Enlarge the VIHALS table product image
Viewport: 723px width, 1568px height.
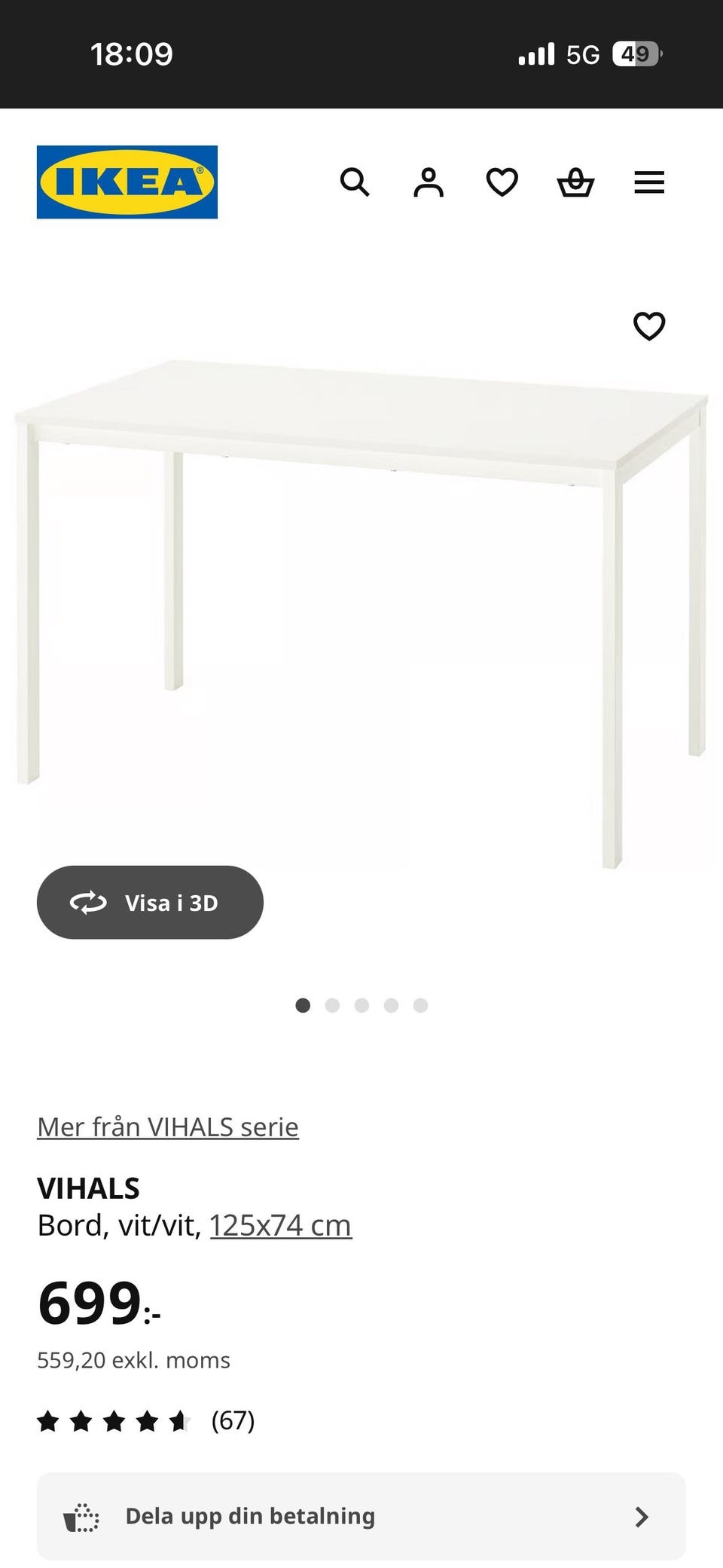tap(361, 603)
